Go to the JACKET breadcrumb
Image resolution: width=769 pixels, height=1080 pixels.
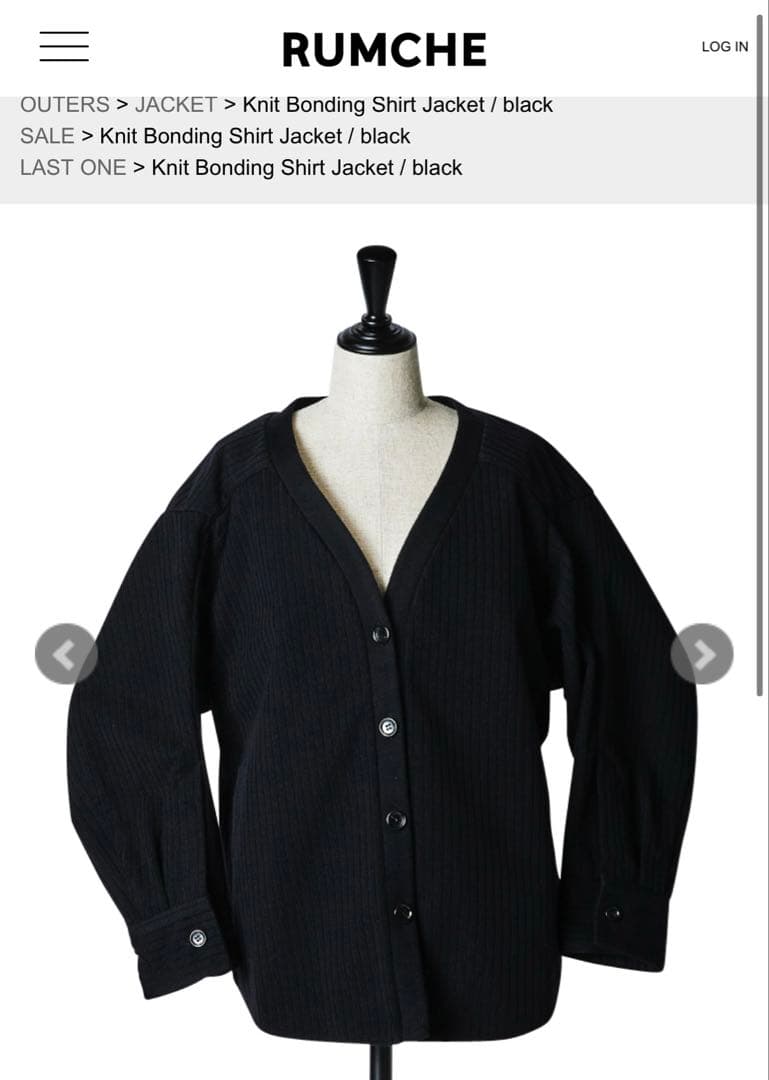pyautogui.click(x=176, y=105)
